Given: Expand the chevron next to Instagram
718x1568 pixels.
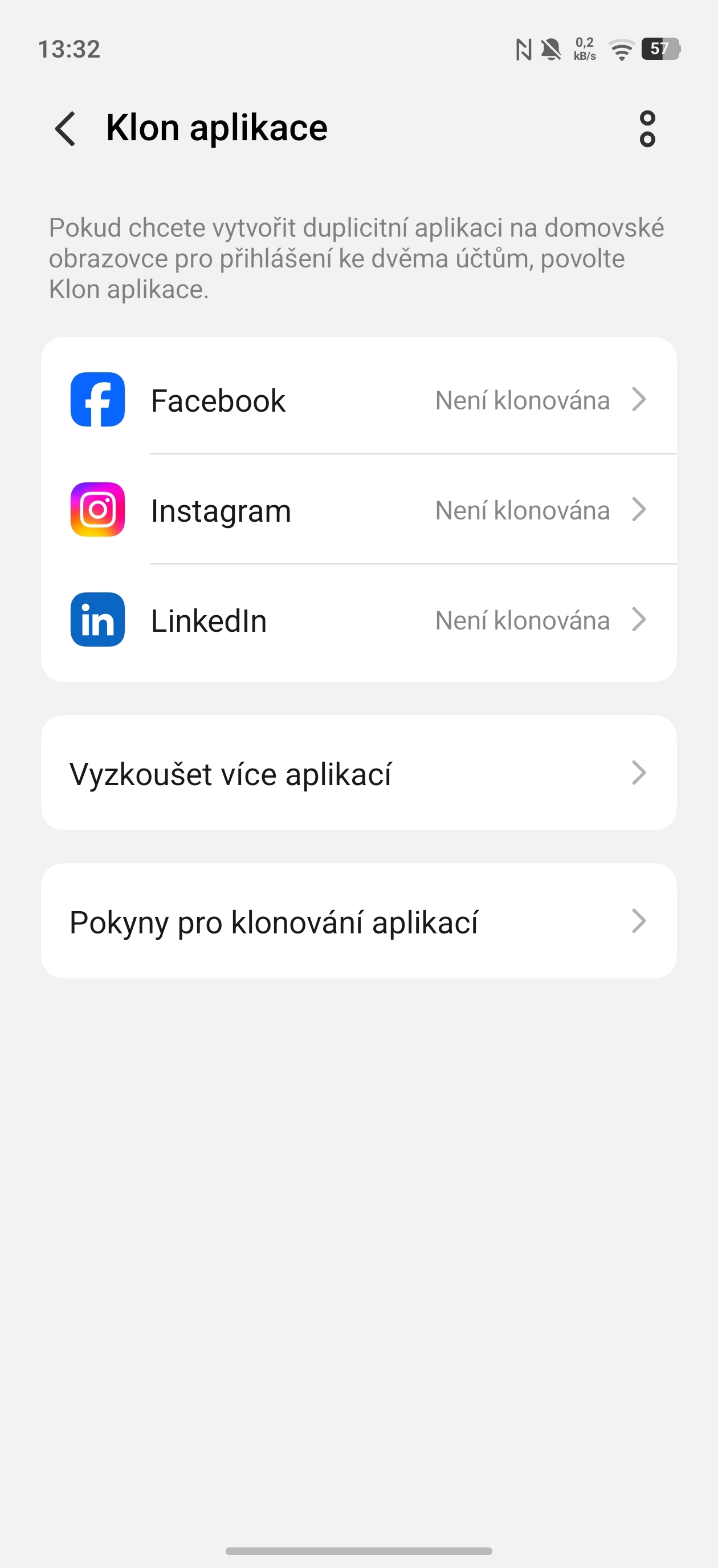Looking at the screenshot, I should click(x=639, y=510).
